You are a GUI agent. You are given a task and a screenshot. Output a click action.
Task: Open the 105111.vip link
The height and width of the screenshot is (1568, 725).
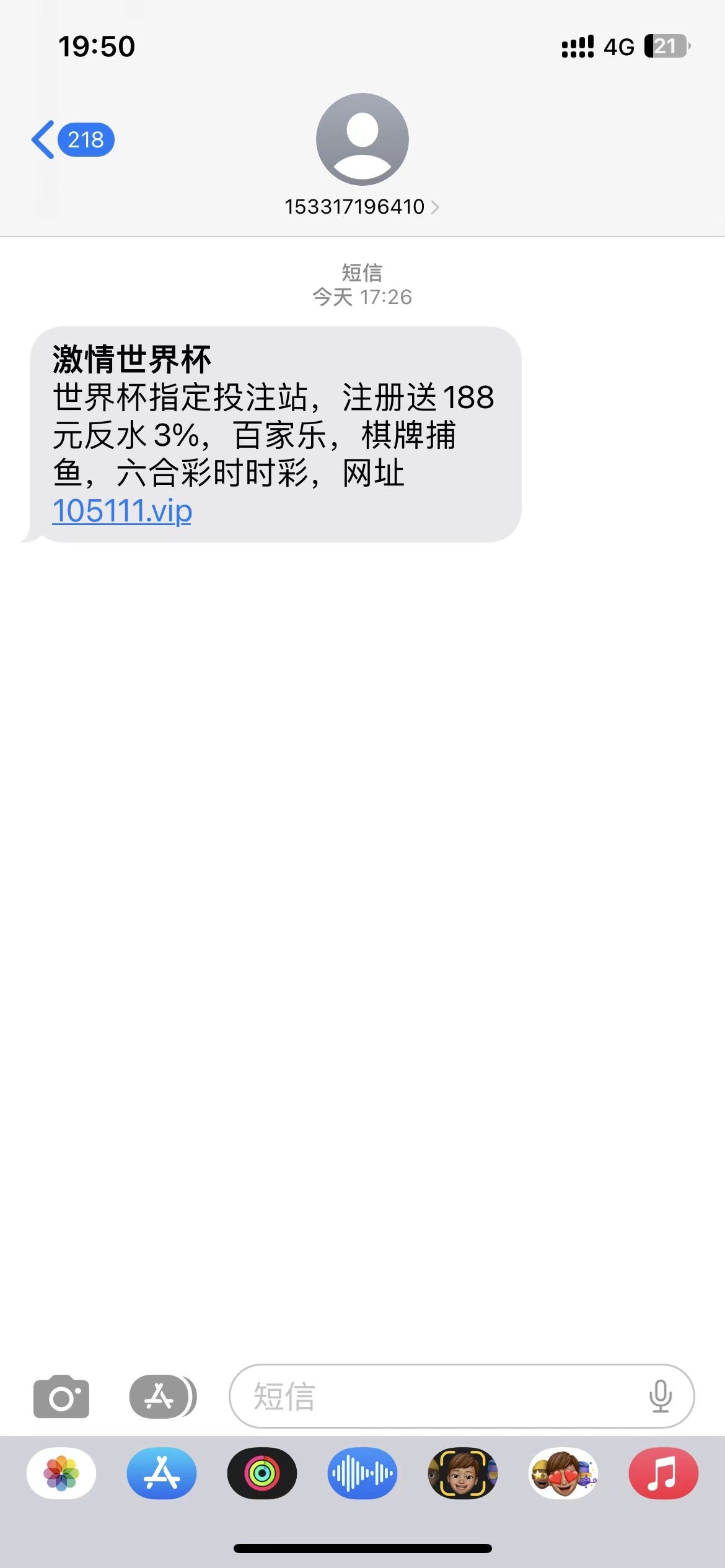pos(122,511)
